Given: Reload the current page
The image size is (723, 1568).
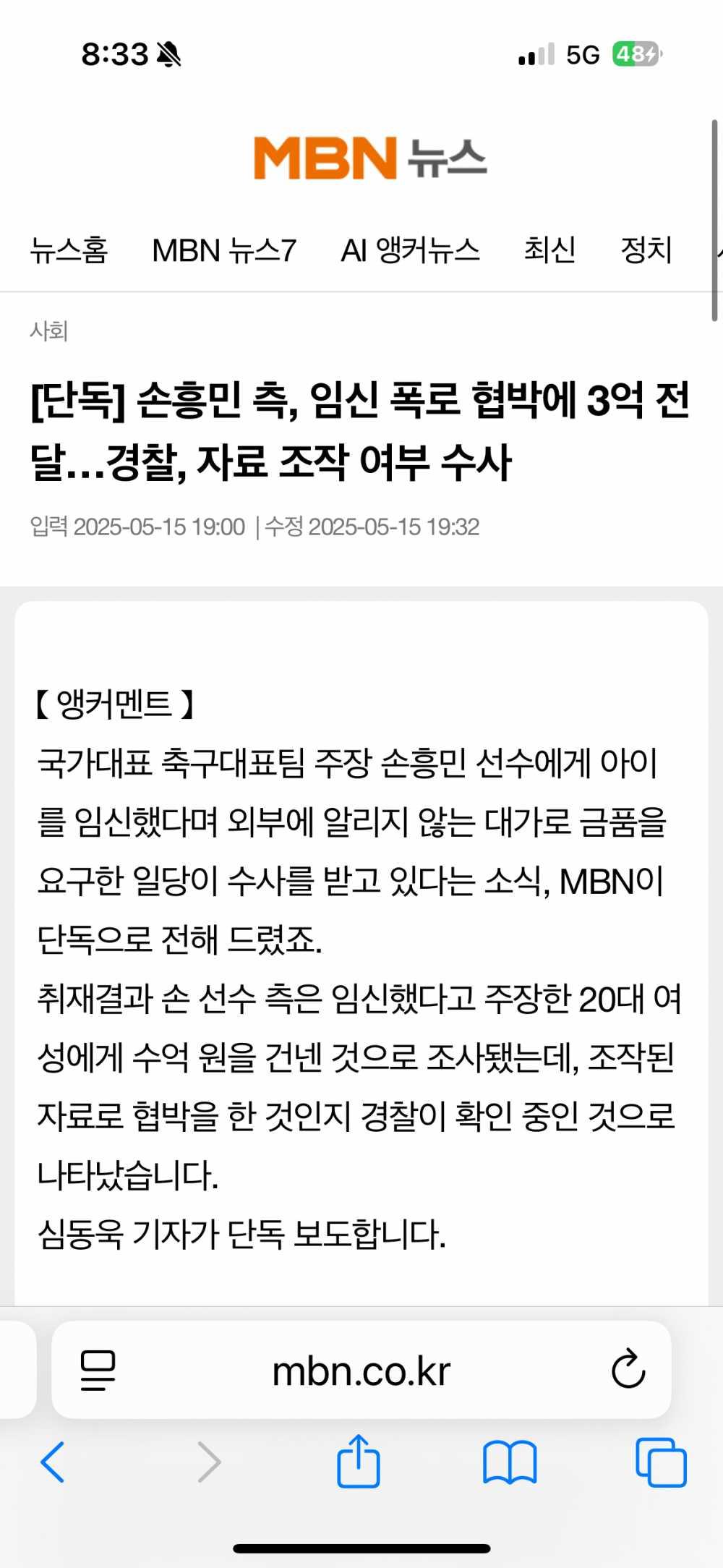Looking at the screenshot, I should tap(628, 1369).
